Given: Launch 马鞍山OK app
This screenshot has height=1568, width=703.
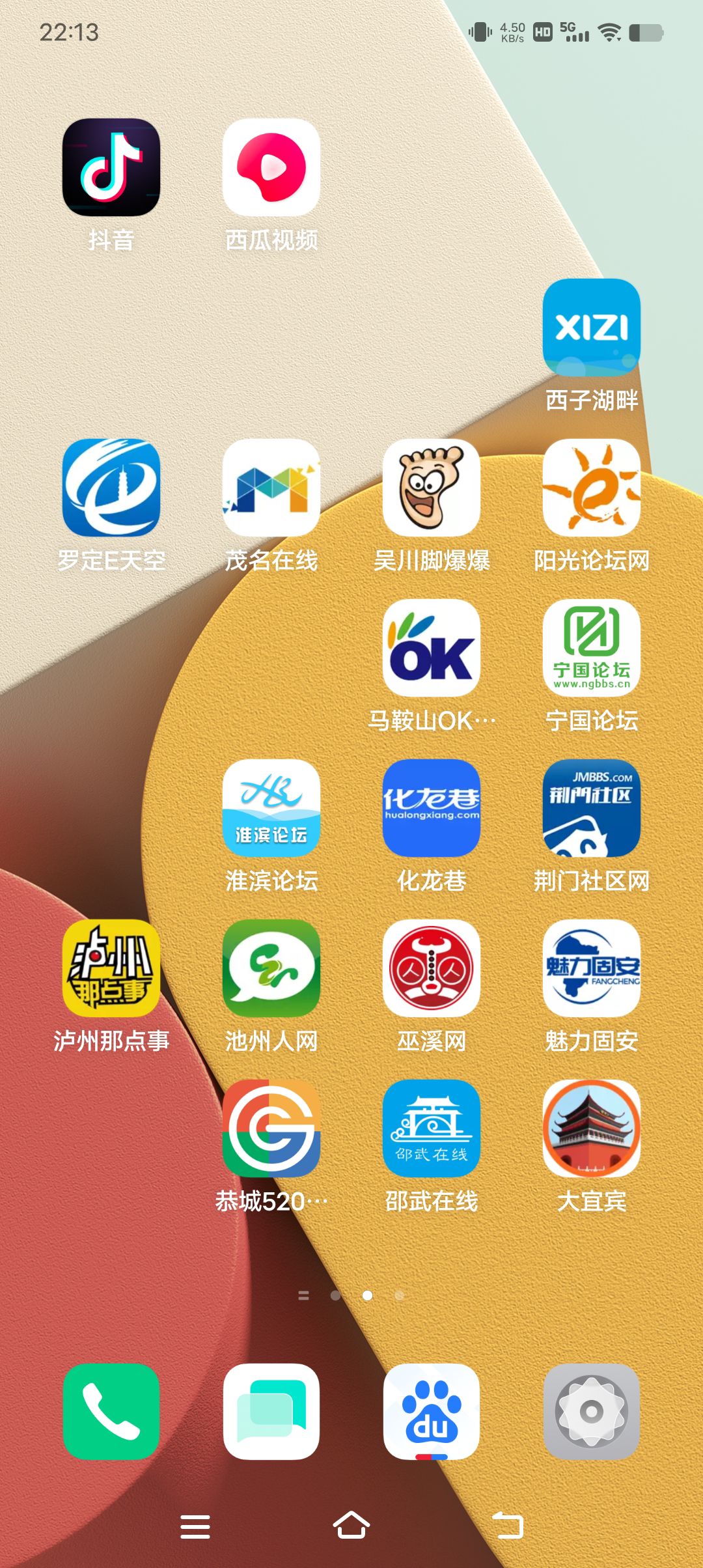Looking at the screenshot, I should coord(432,648).
